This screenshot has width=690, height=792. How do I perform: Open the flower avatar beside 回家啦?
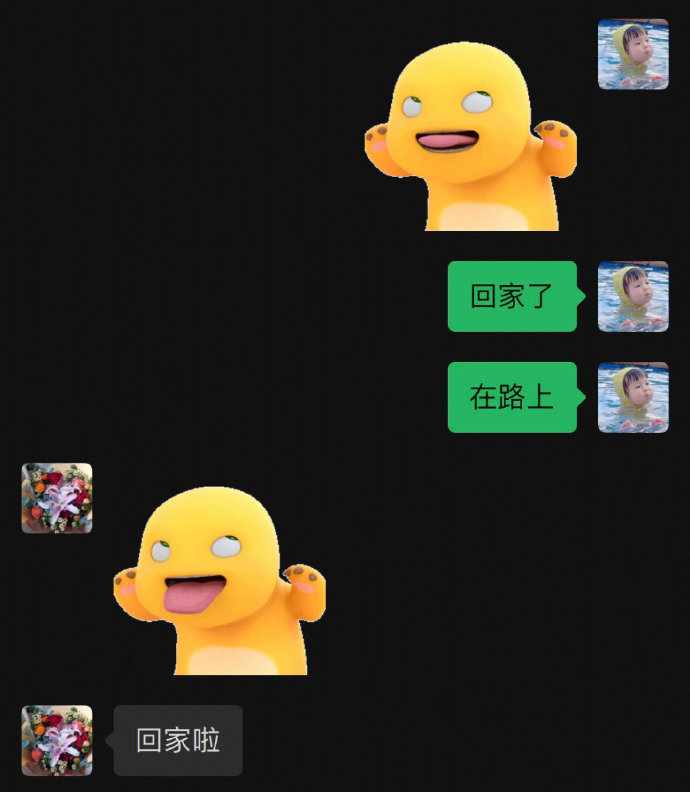[x=57, y=740]
